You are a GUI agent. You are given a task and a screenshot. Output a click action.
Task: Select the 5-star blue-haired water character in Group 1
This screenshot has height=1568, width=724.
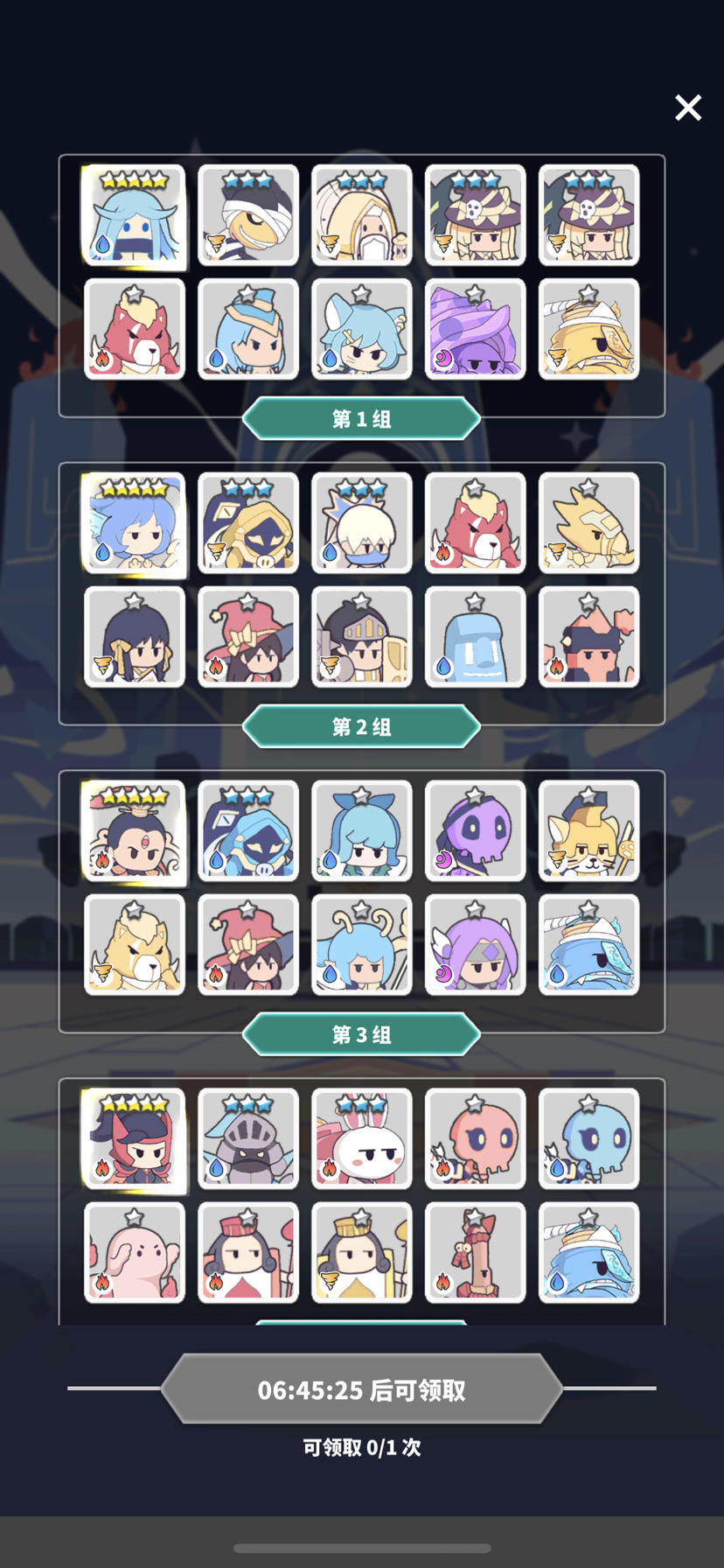coord(134,217)
